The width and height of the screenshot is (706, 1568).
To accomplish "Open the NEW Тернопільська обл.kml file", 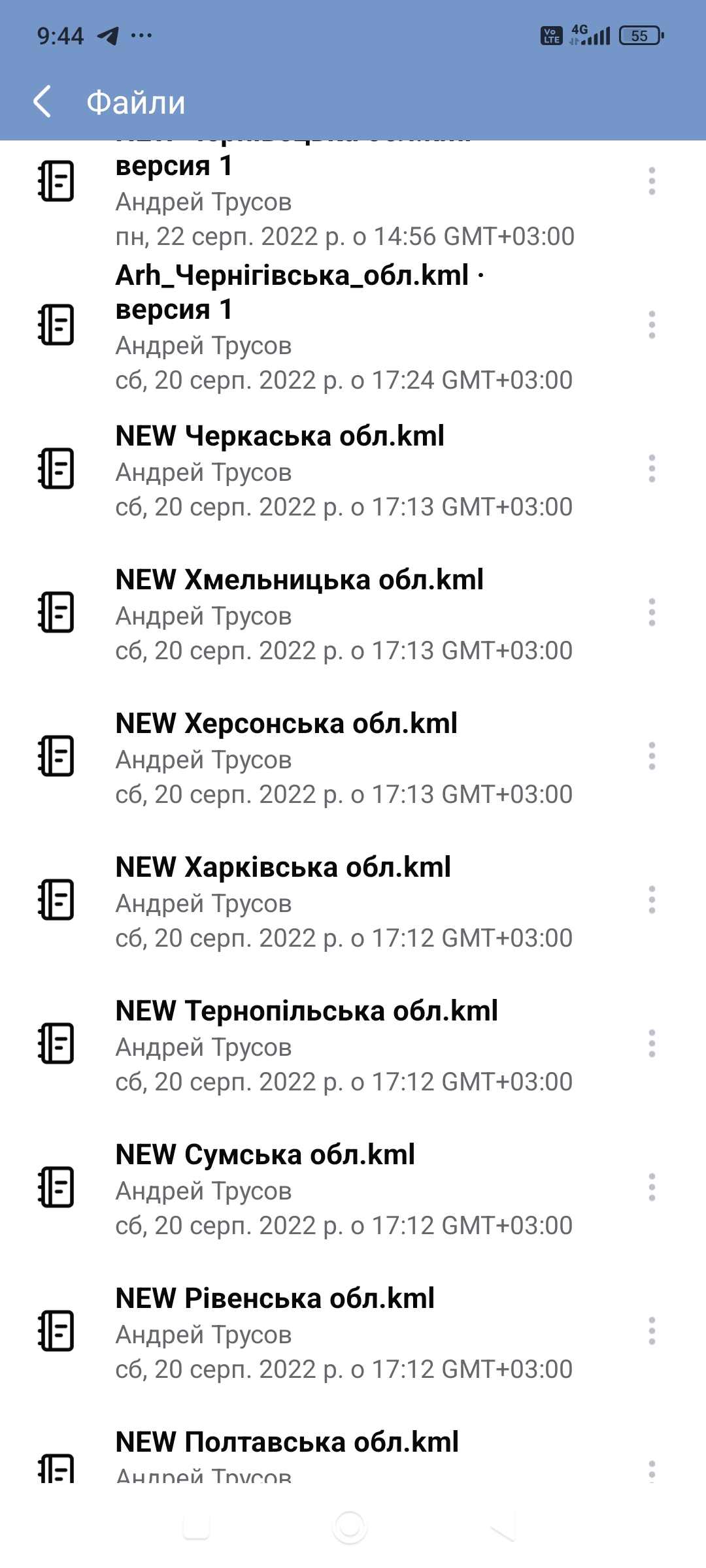I will (353, 1044).
